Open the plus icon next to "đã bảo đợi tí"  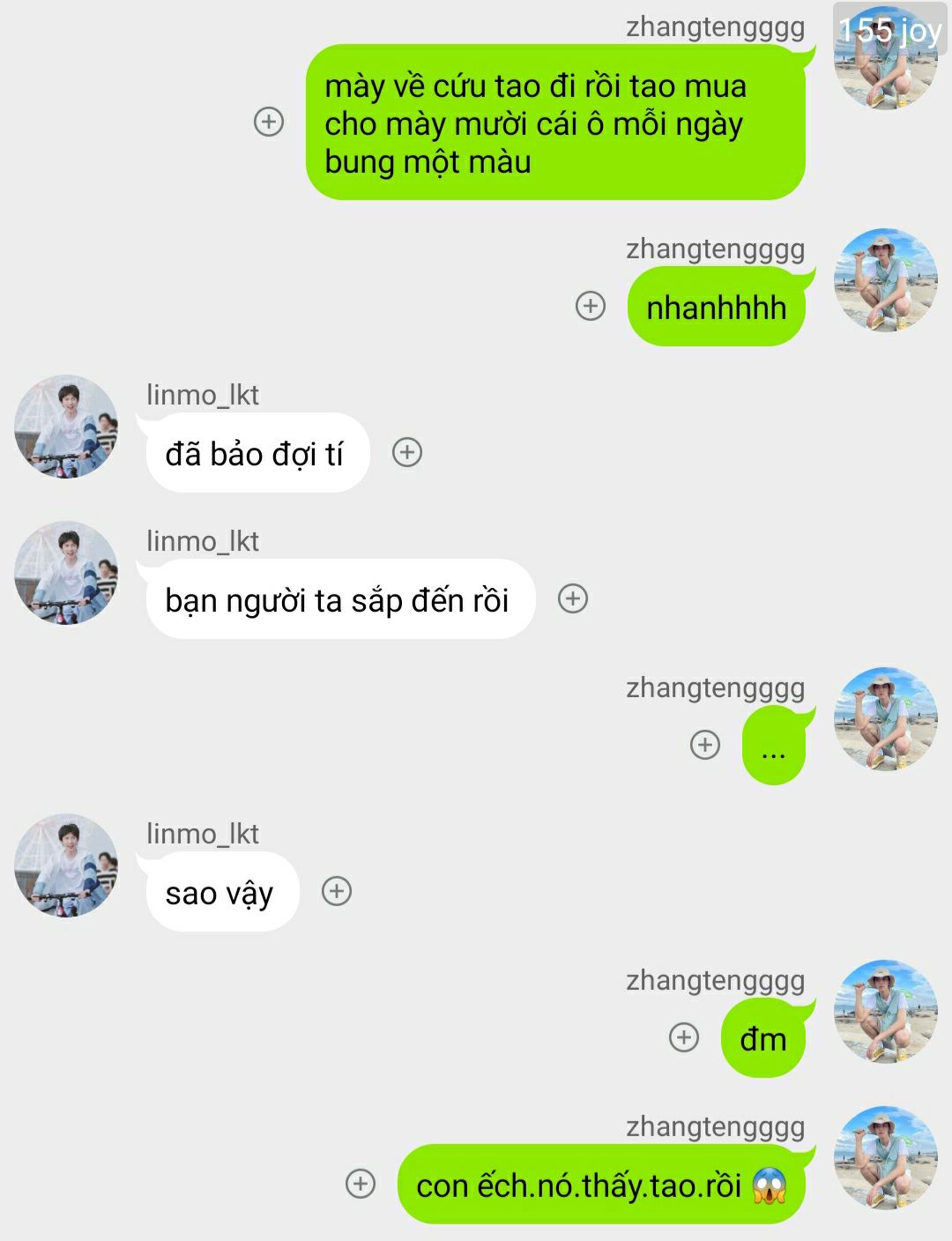tap(407, 452)
